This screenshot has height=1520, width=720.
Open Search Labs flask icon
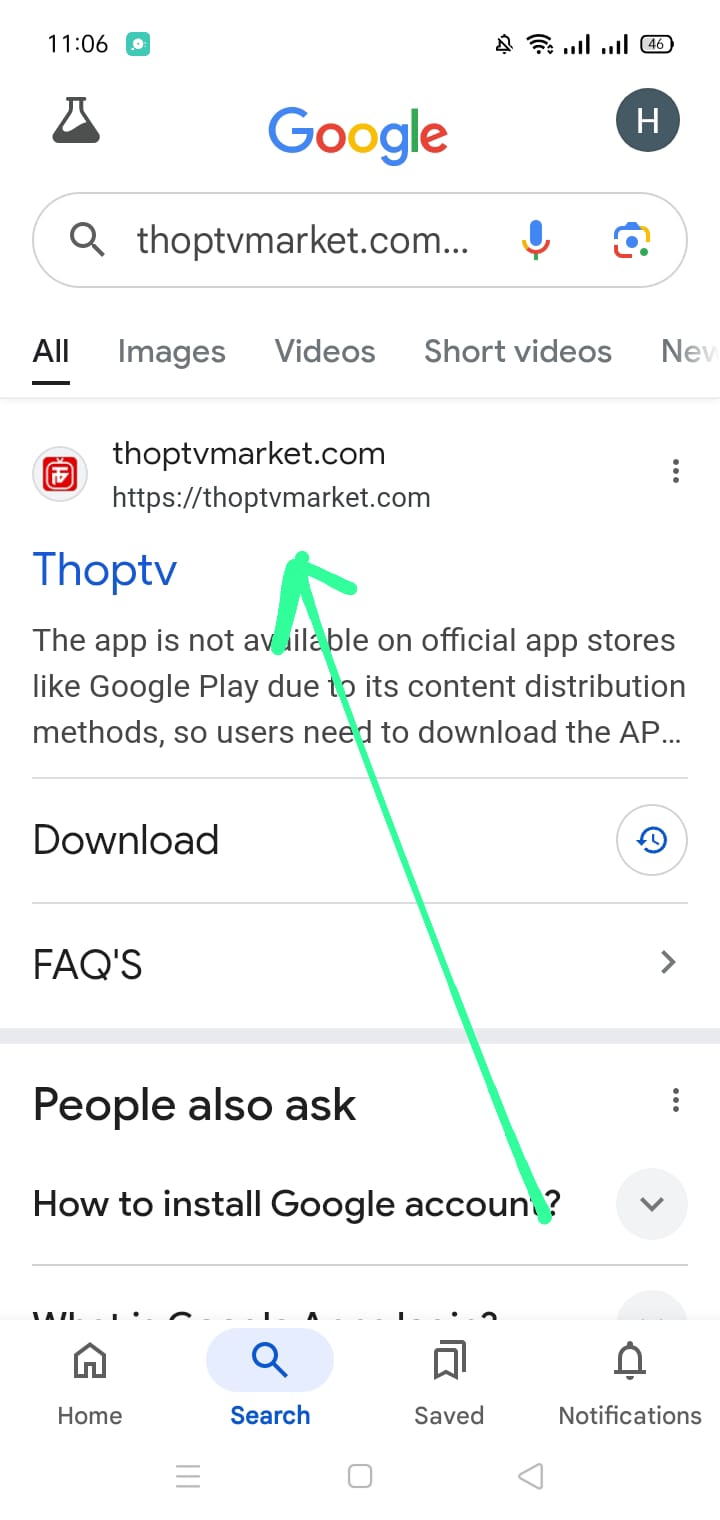point(76,121)
